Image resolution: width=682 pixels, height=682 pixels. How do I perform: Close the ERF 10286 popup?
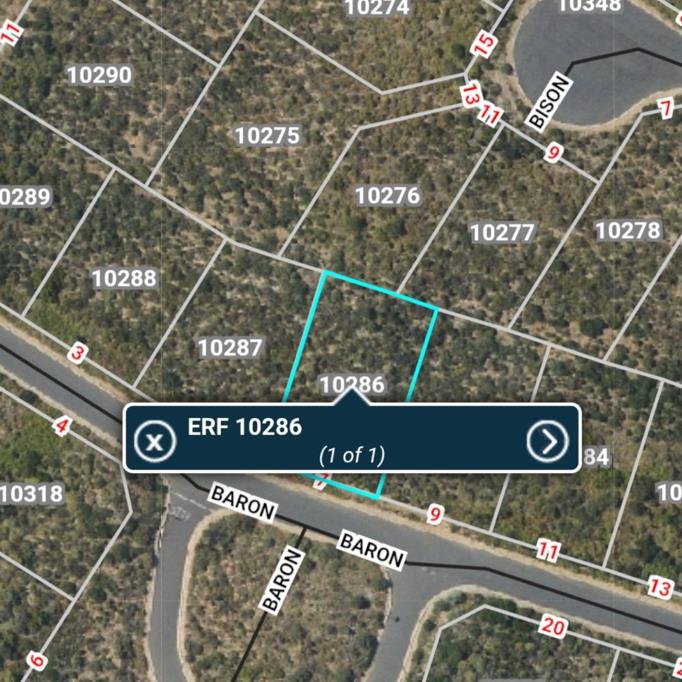[153, 440]
